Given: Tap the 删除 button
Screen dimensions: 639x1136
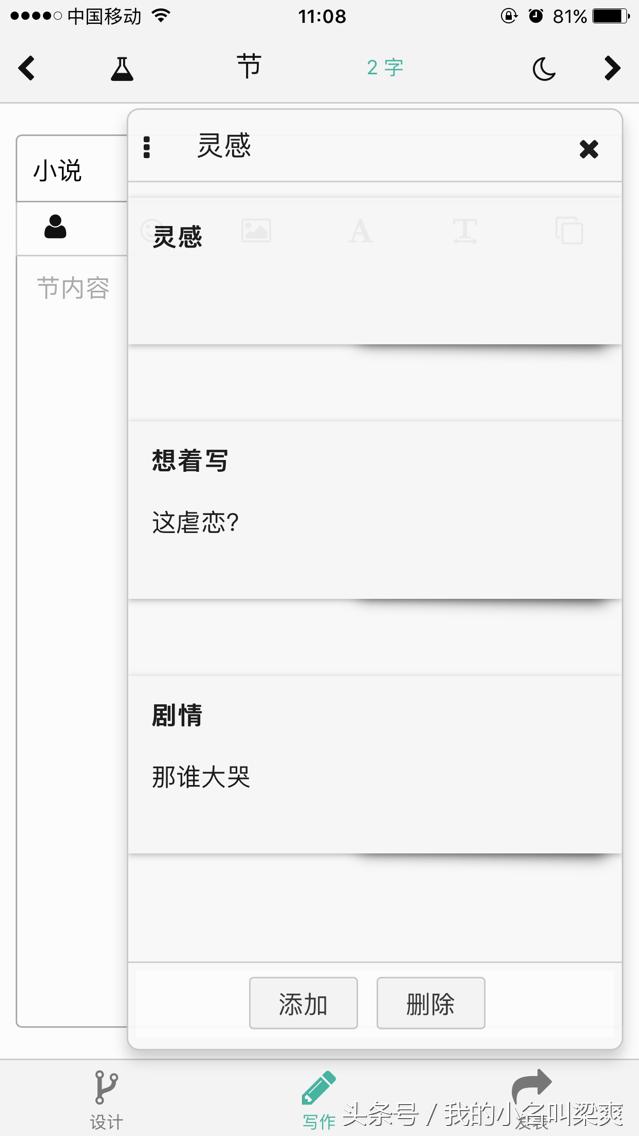Looking at the screenshot, I should (x=430, y=1003).
